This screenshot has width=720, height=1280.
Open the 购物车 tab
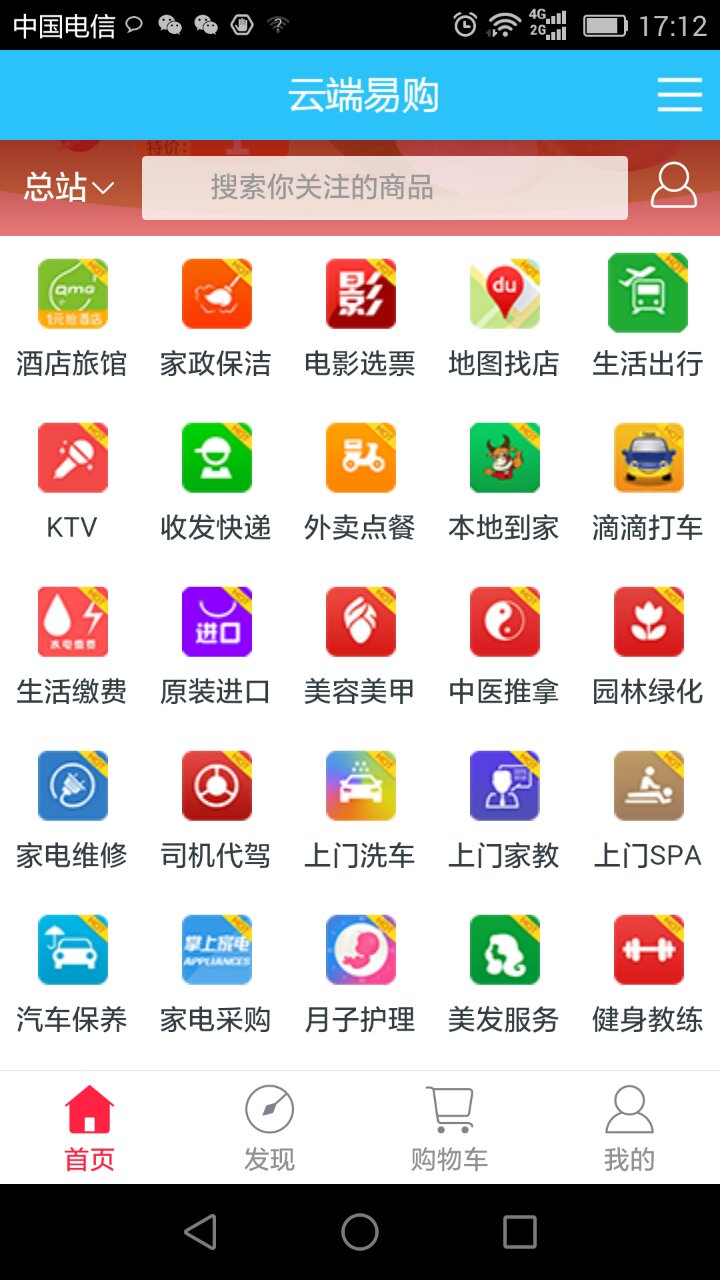(x=449, y=1128)
